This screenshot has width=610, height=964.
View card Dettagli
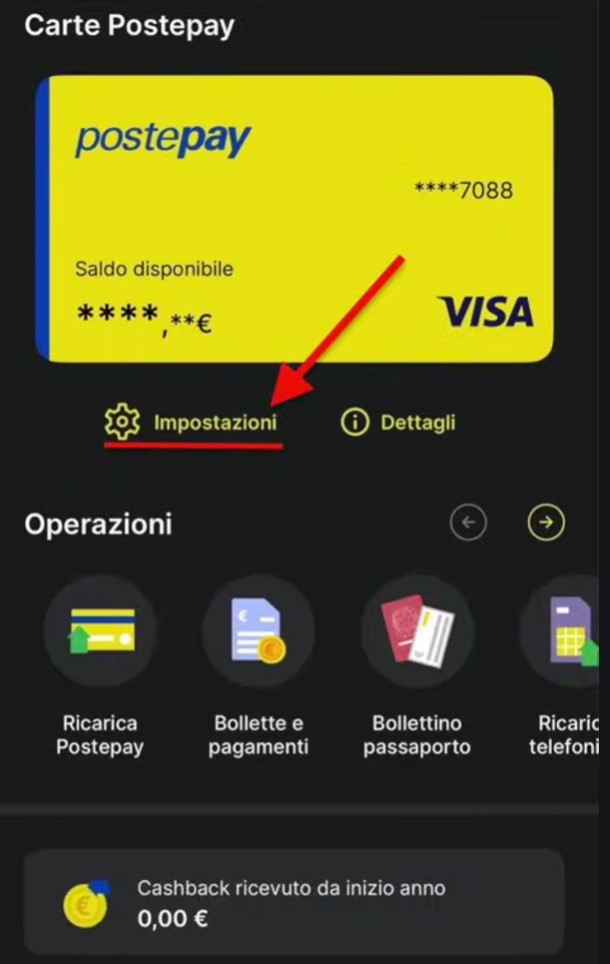[x=398, y=422]
